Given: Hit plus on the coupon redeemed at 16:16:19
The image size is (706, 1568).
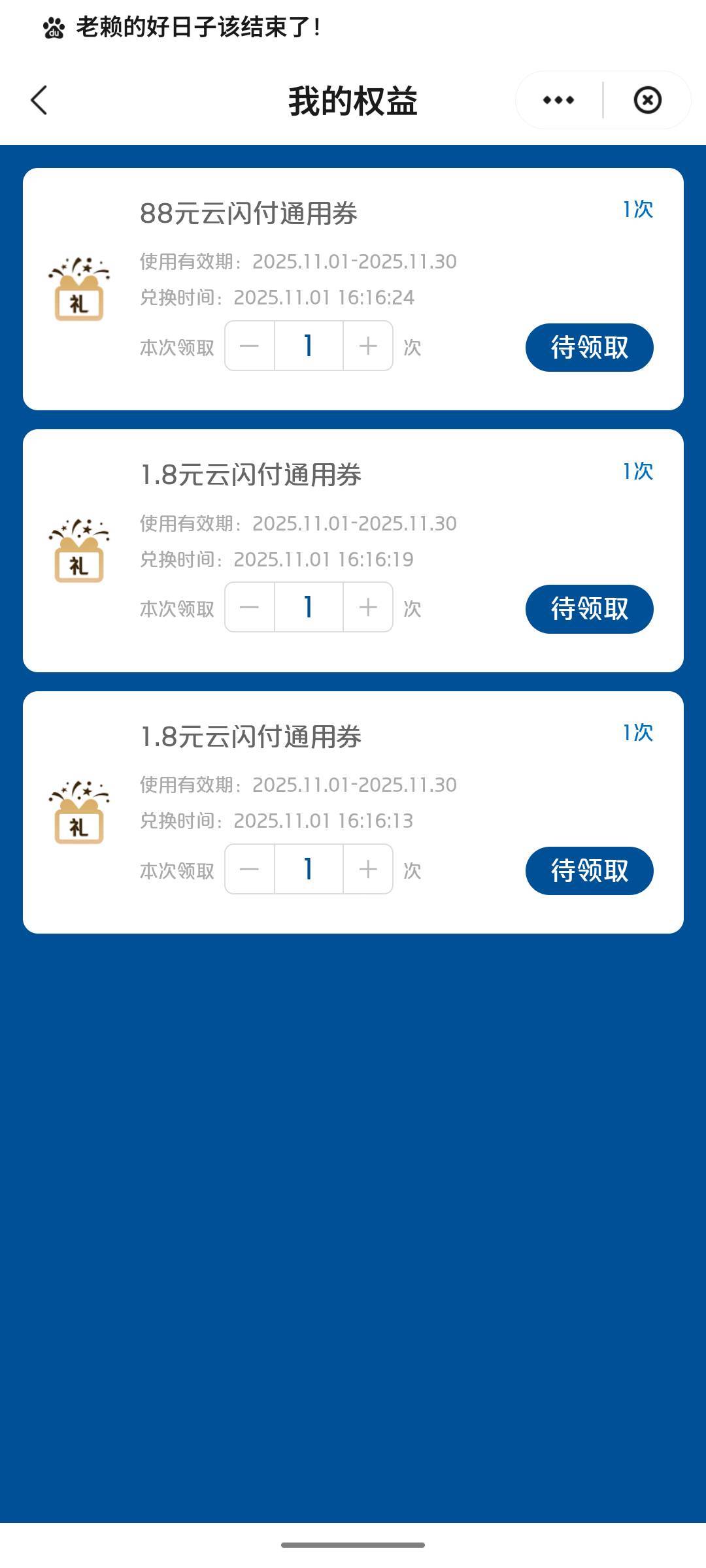Looking at the screenshot, I should click(368, 607).
